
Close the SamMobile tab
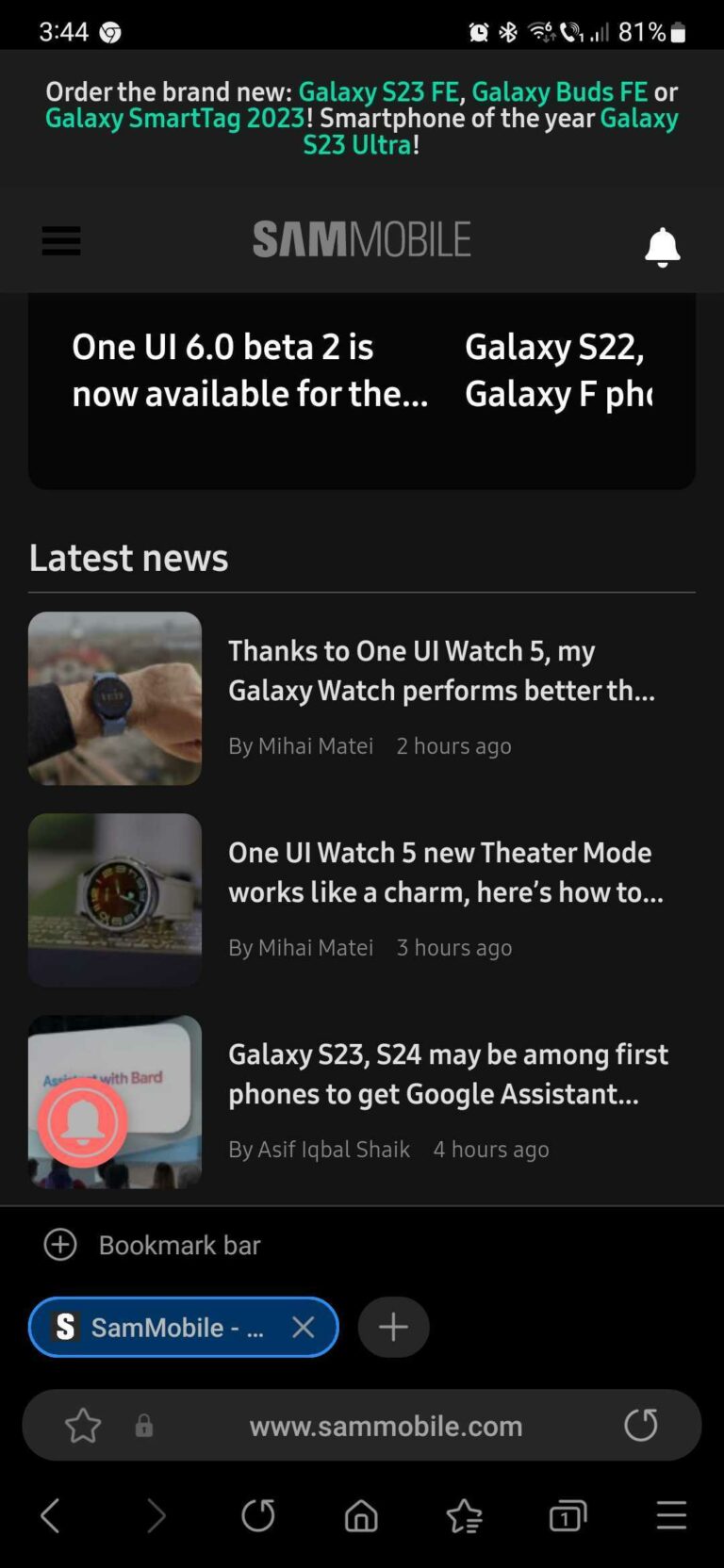pos(304,1327)
